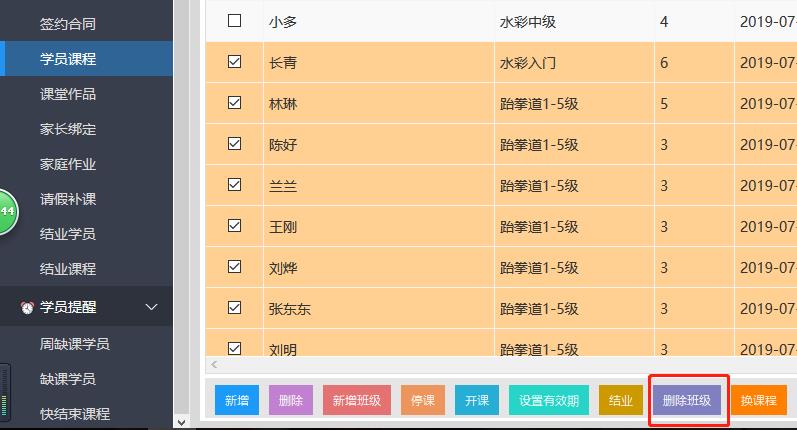The width and height of the screenshot is (797, 430).
Task: Click the 开课 button
Action: point(477,401)
